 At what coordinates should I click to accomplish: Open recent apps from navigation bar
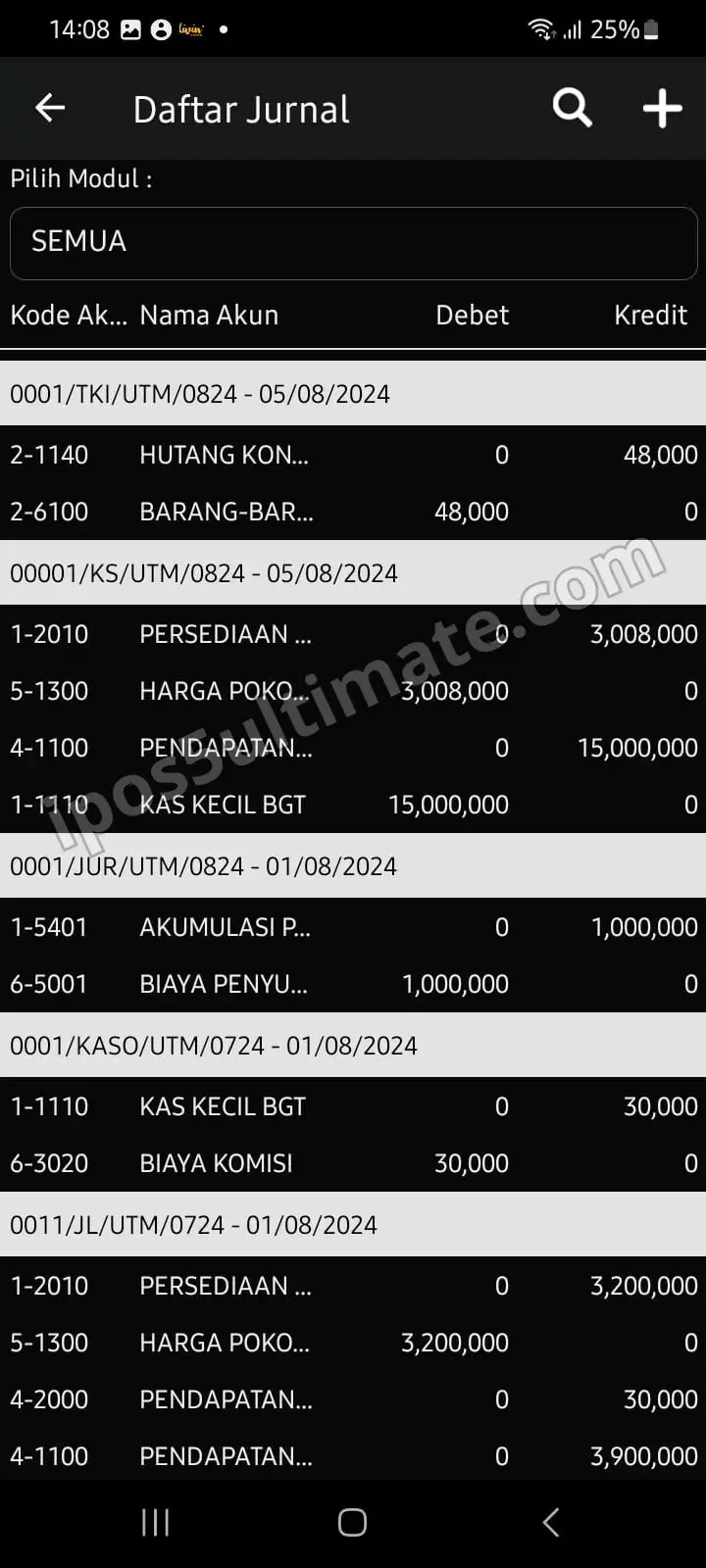[155, 1522]
